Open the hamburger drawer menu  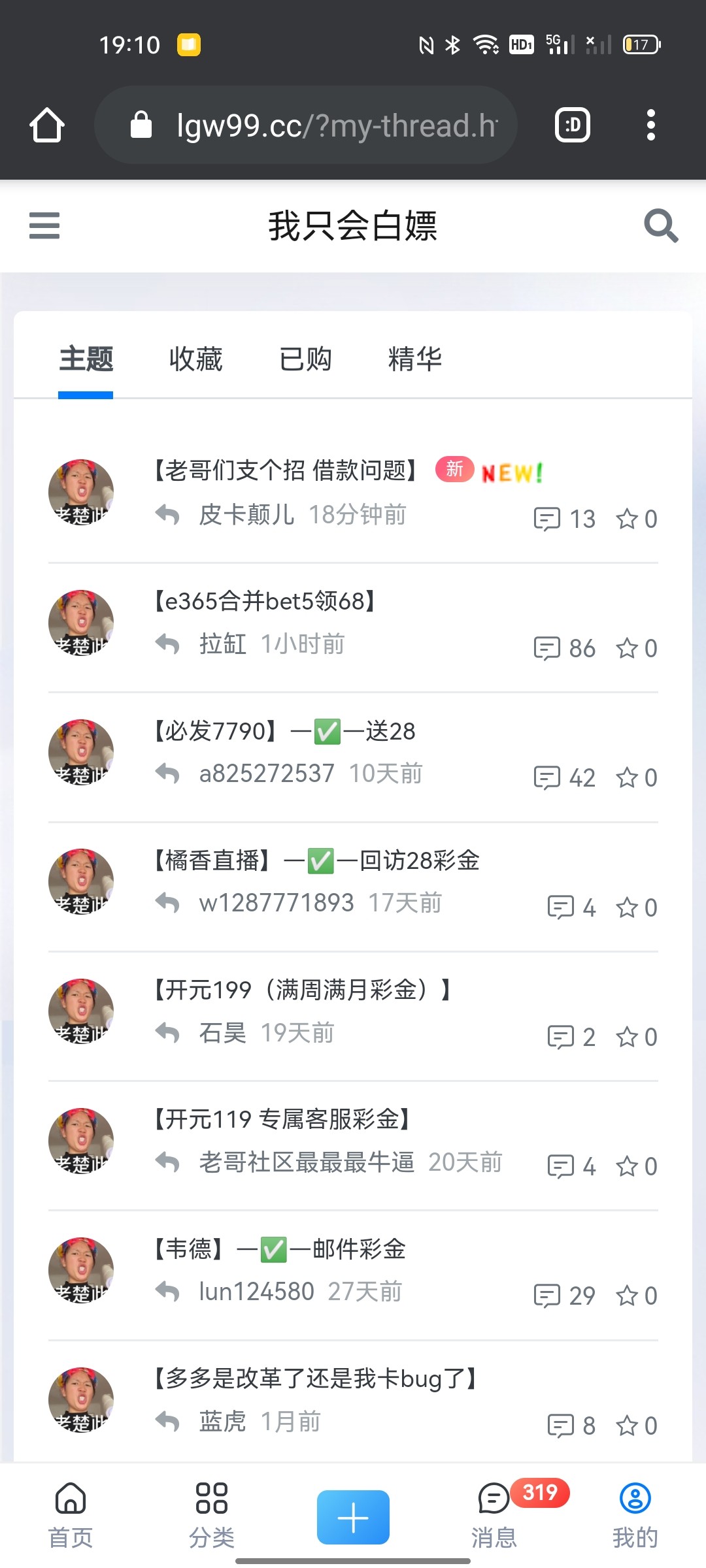click(x=44, y=225)
